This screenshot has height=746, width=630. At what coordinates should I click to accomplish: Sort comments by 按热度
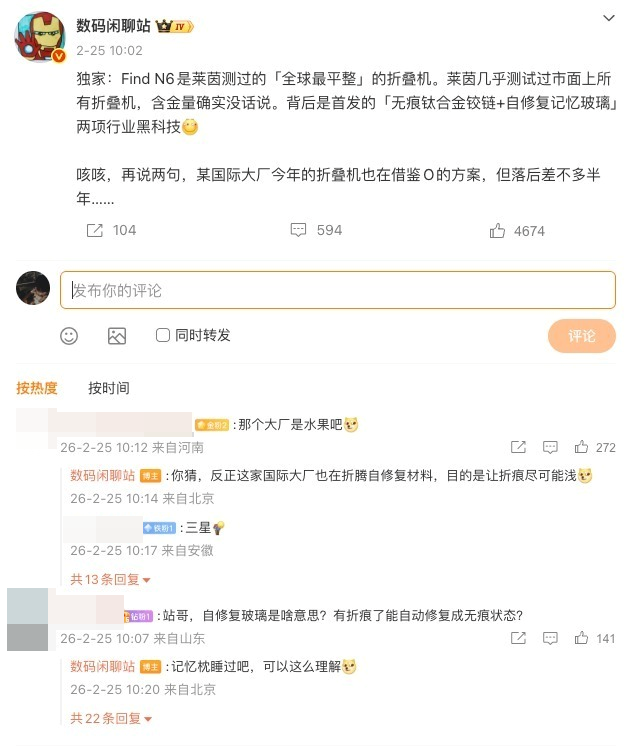(37, 388)
